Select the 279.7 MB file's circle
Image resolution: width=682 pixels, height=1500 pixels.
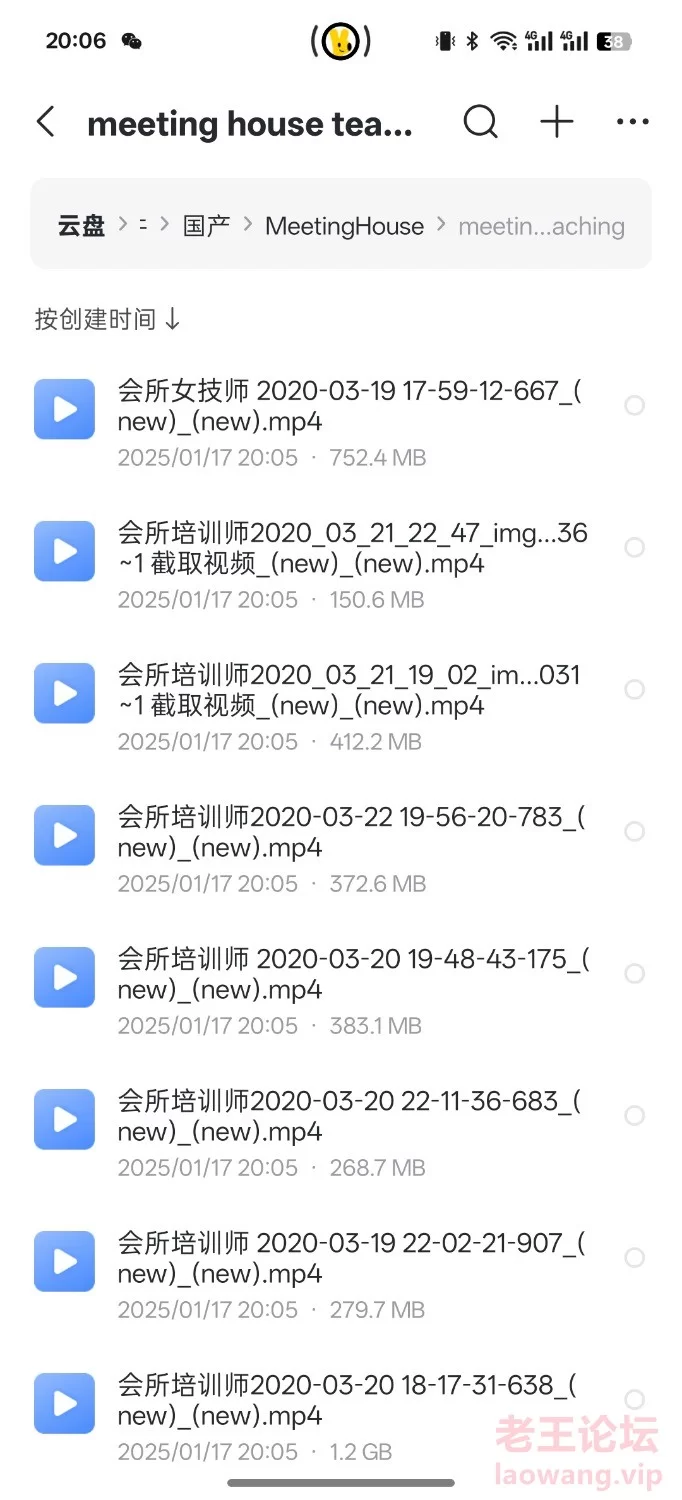[x=634, y=1257]
